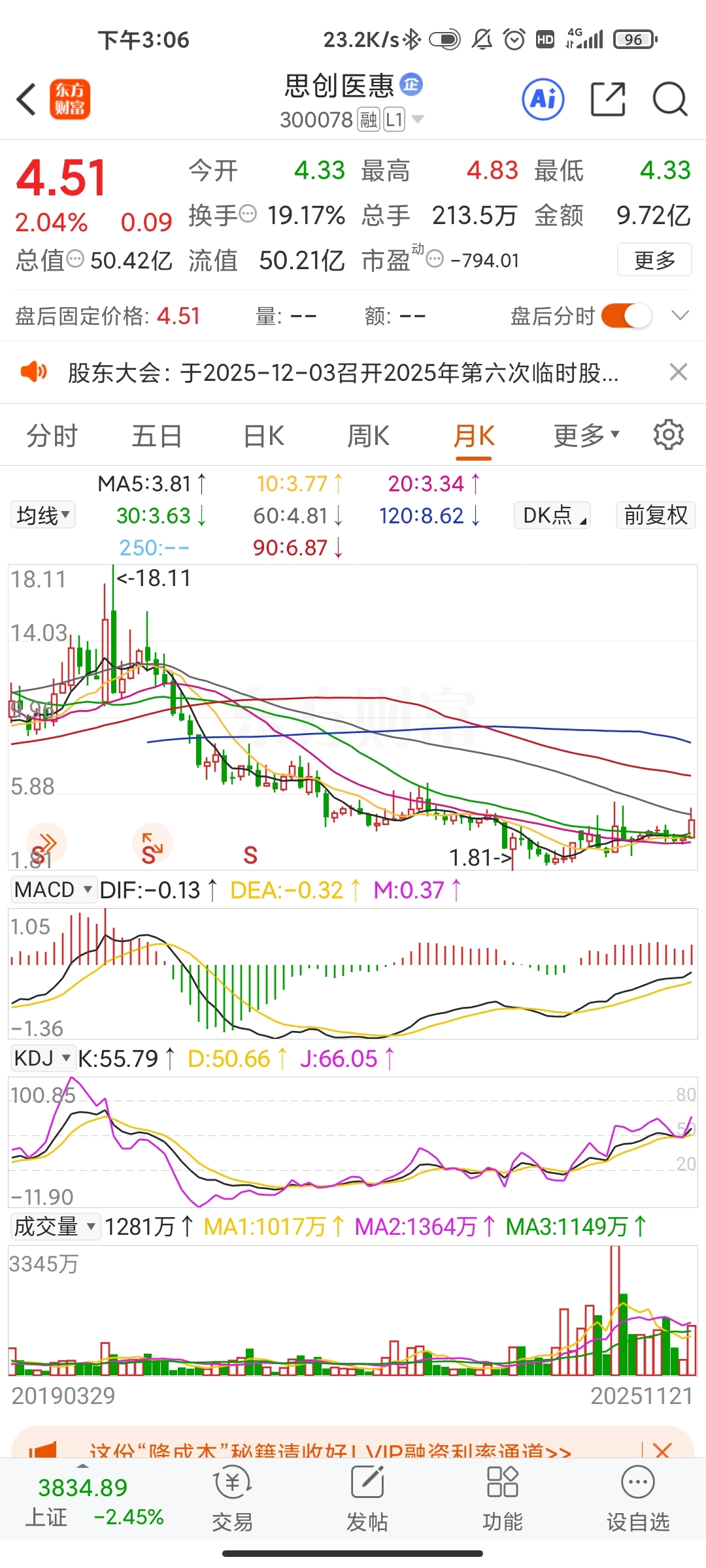706x1568 pixels.
Task: Share this stock page
Action: [x=608, y=99]
